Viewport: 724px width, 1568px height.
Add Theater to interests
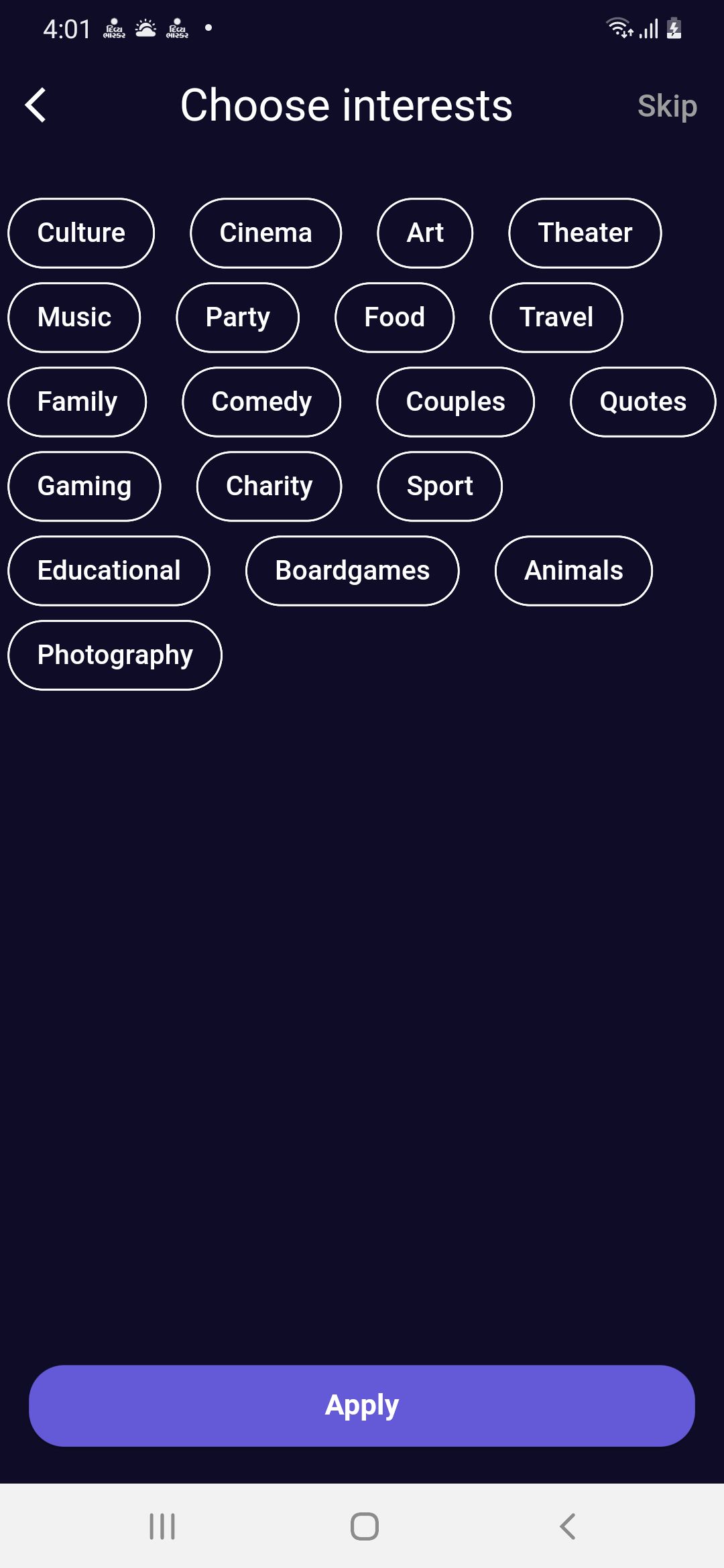[x=585, y=233]
